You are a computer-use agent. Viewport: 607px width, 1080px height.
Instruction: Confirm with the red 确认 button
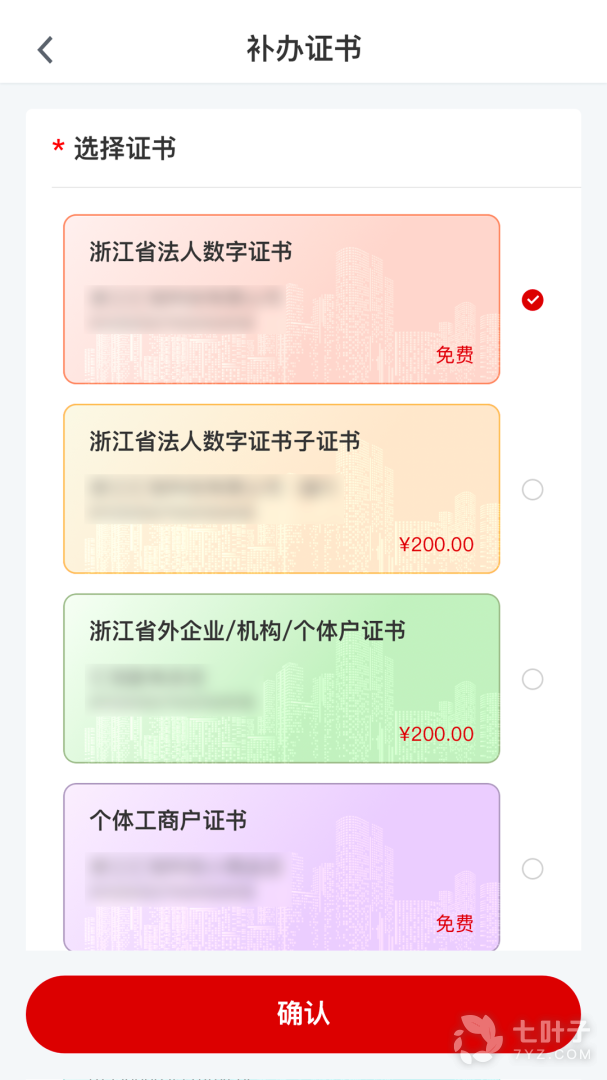click(303, 1013)
